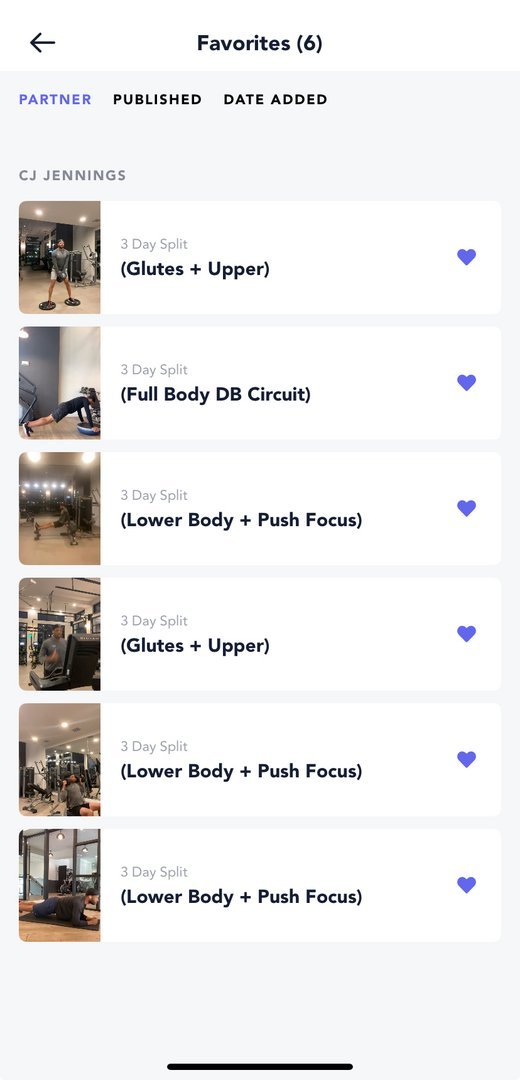Open Glutes + Upper card with treadmill thumbnail

tap(260, 634)
